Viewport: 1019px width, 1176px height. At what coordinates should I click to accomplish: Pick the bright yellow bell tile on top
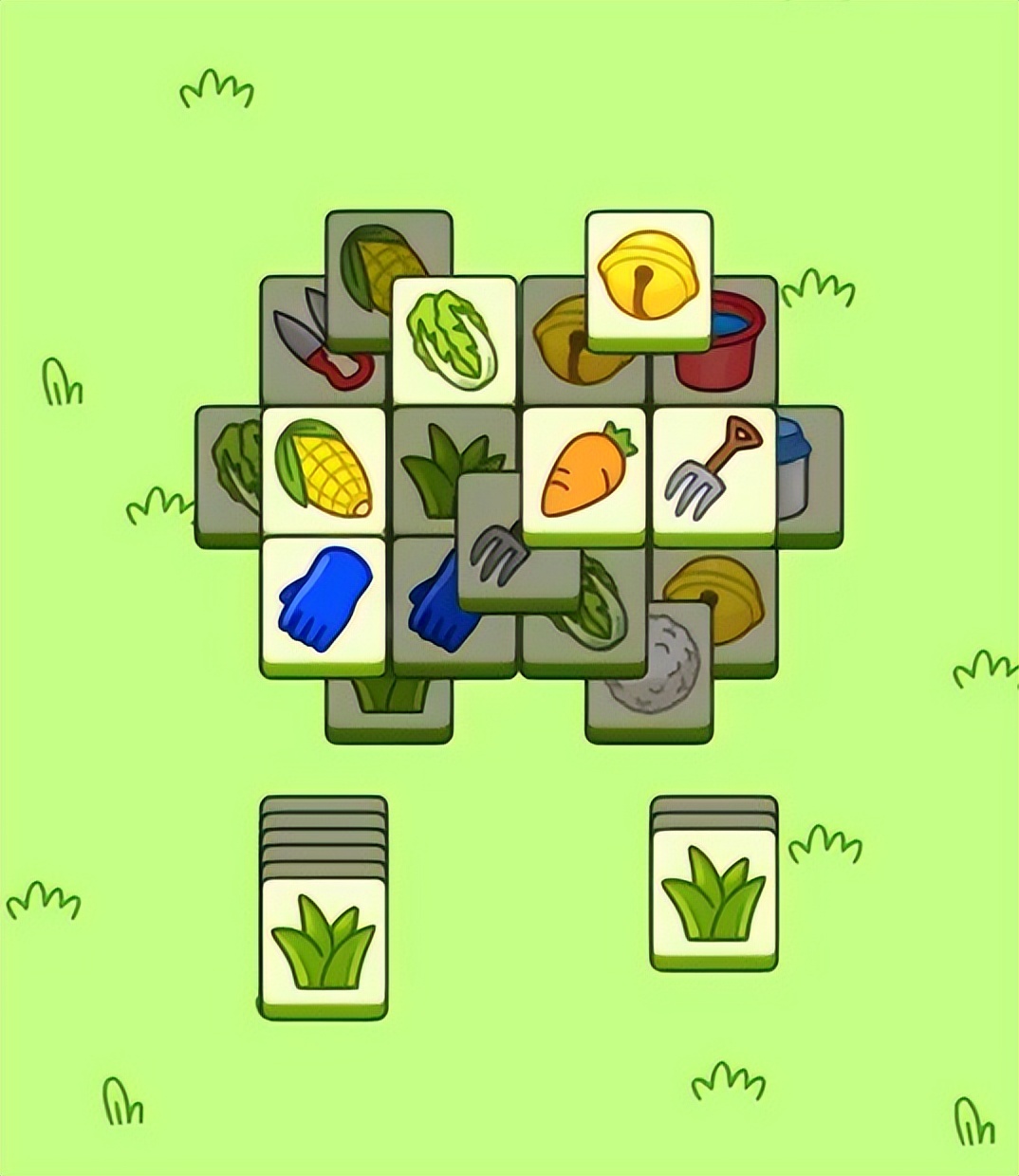[x=648, y=276]
